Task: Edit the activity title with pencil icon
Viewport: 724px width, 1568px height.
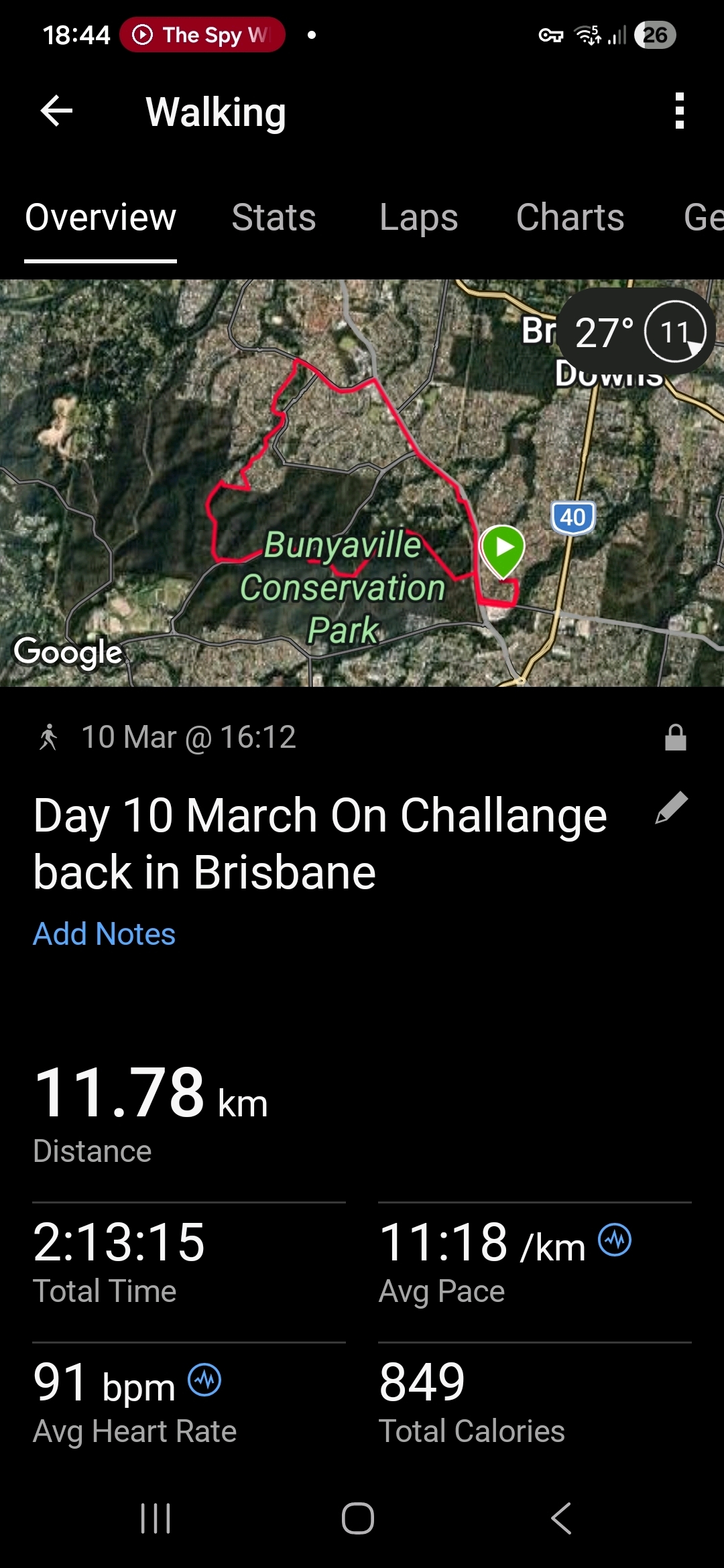Action: (671, 807)
